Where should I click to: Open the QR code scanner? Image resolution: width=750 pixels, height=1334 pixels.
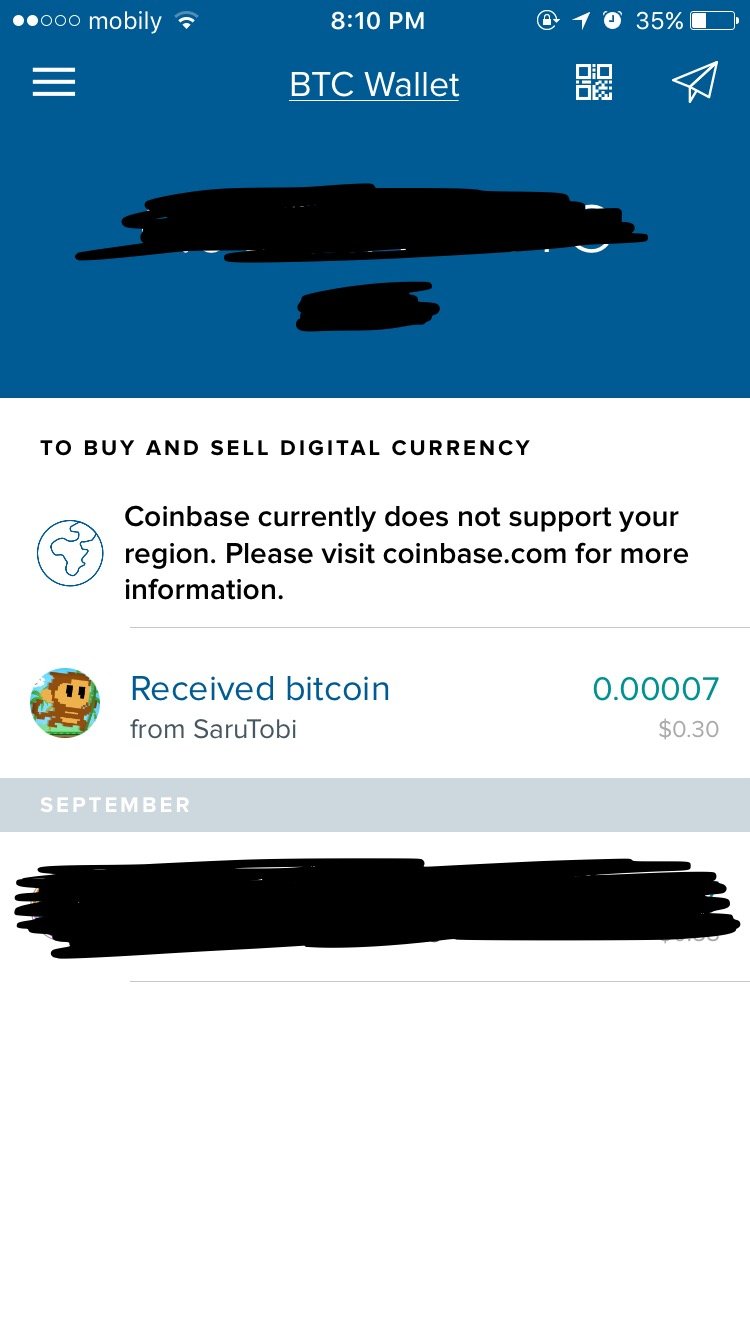tap(593, 83)
